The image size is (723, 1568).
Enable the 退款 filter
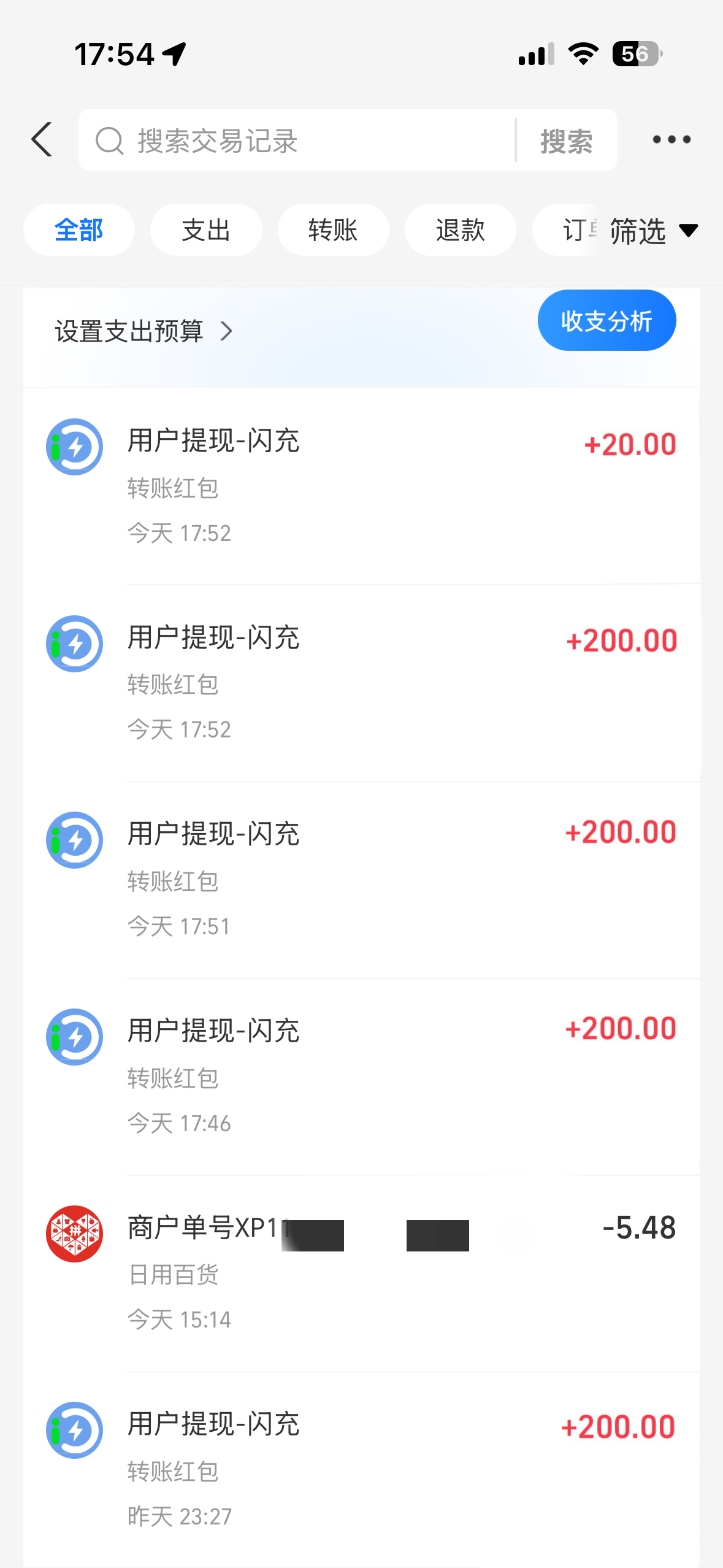[459, 229]
